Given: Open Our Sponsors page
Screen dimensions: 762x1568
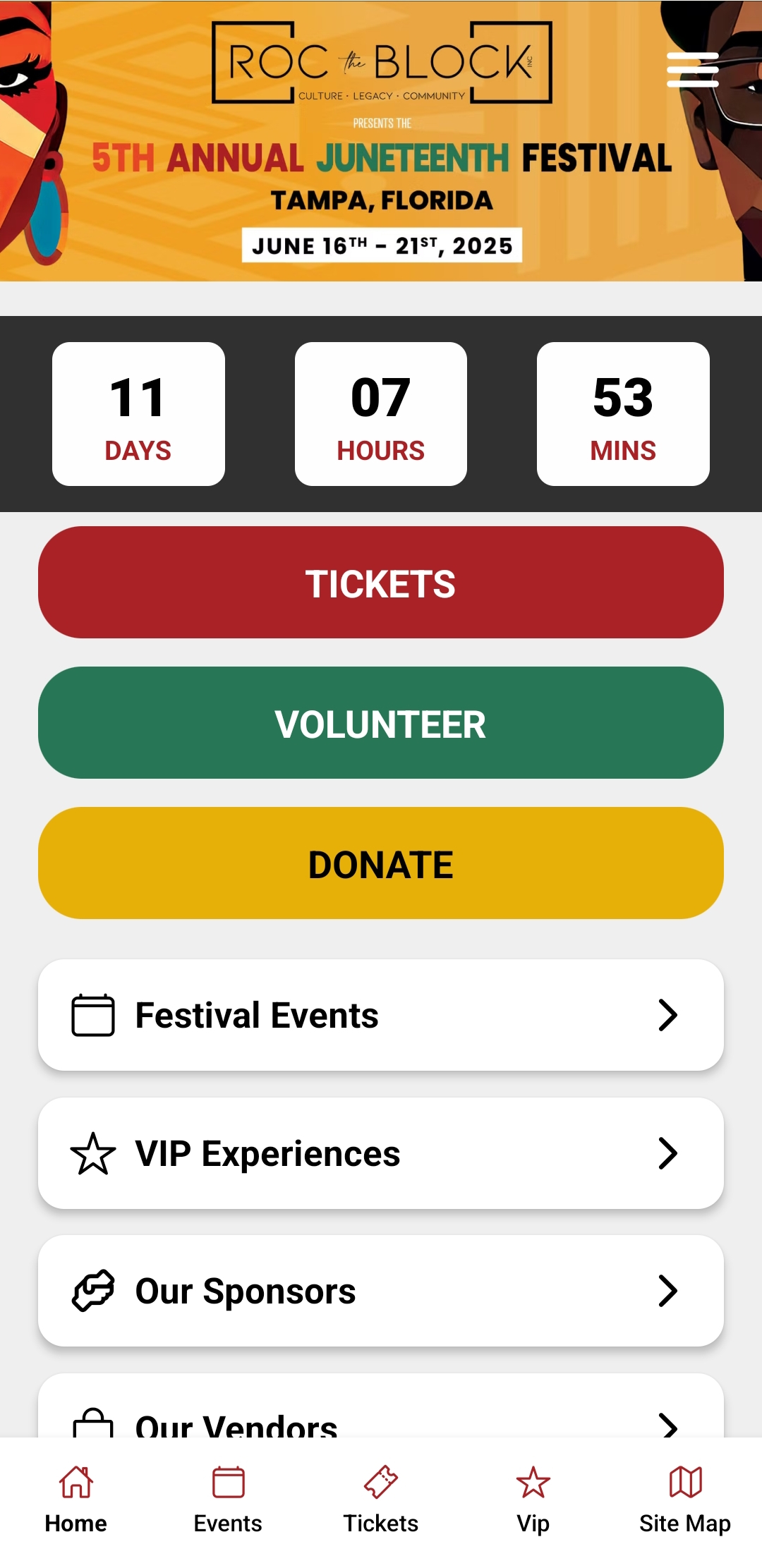Looking at the screenshot, I should click(x=381, y=1291).
